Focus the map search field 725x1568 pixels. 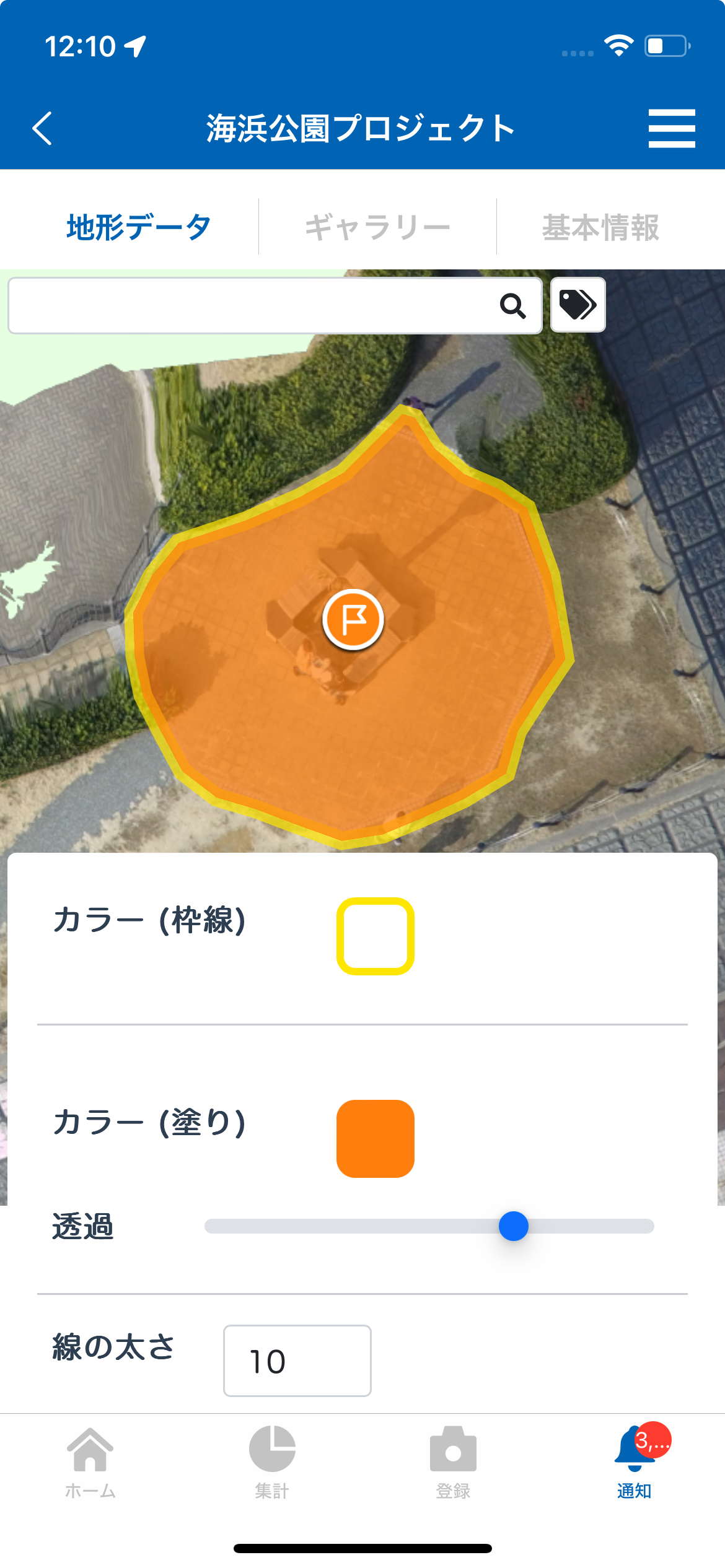pos(248,306)
